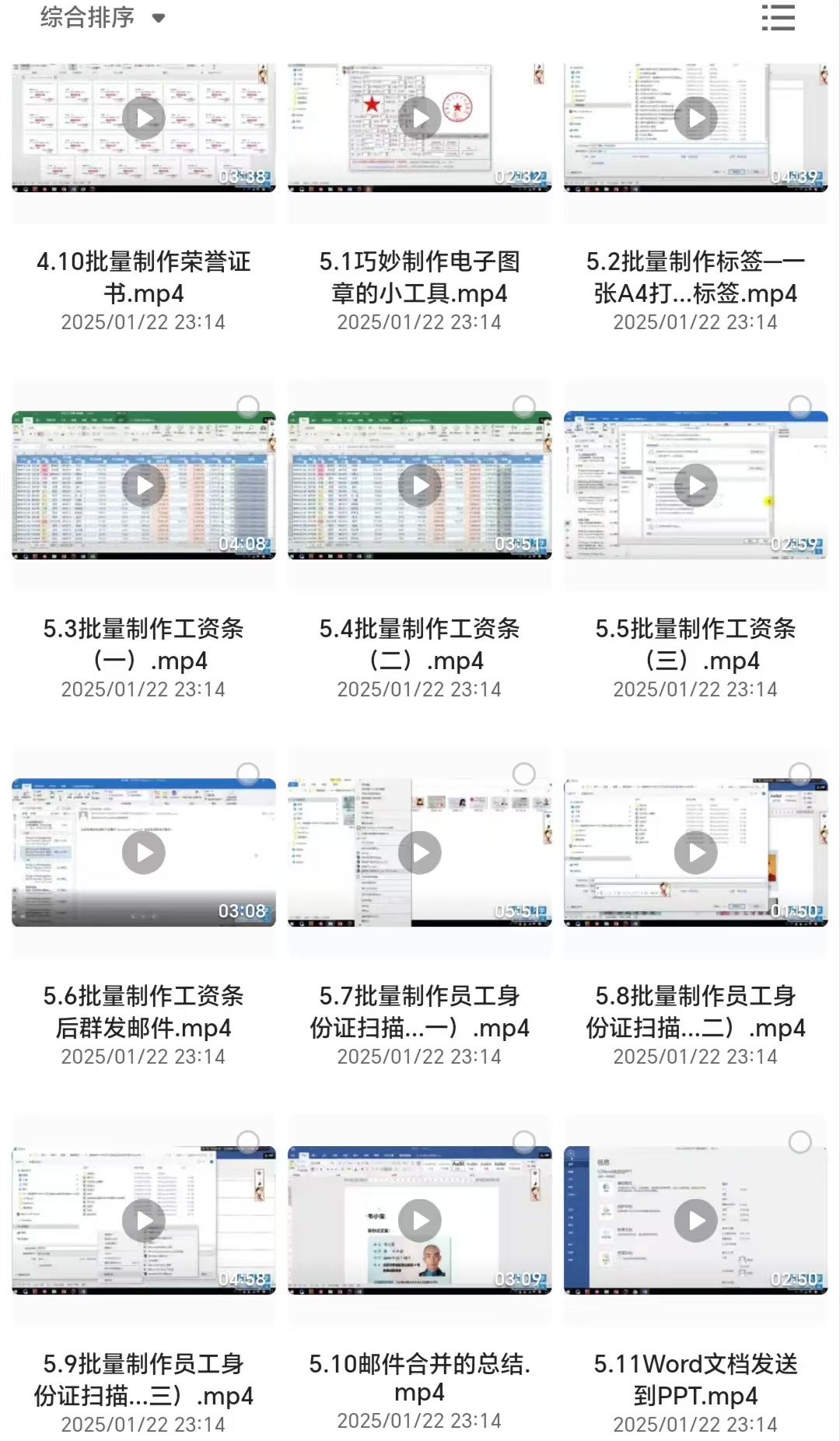Select the 5.7 video with its circle
Image resolution: width=840 pixels, height=1441 pixels.
point(524,773)
